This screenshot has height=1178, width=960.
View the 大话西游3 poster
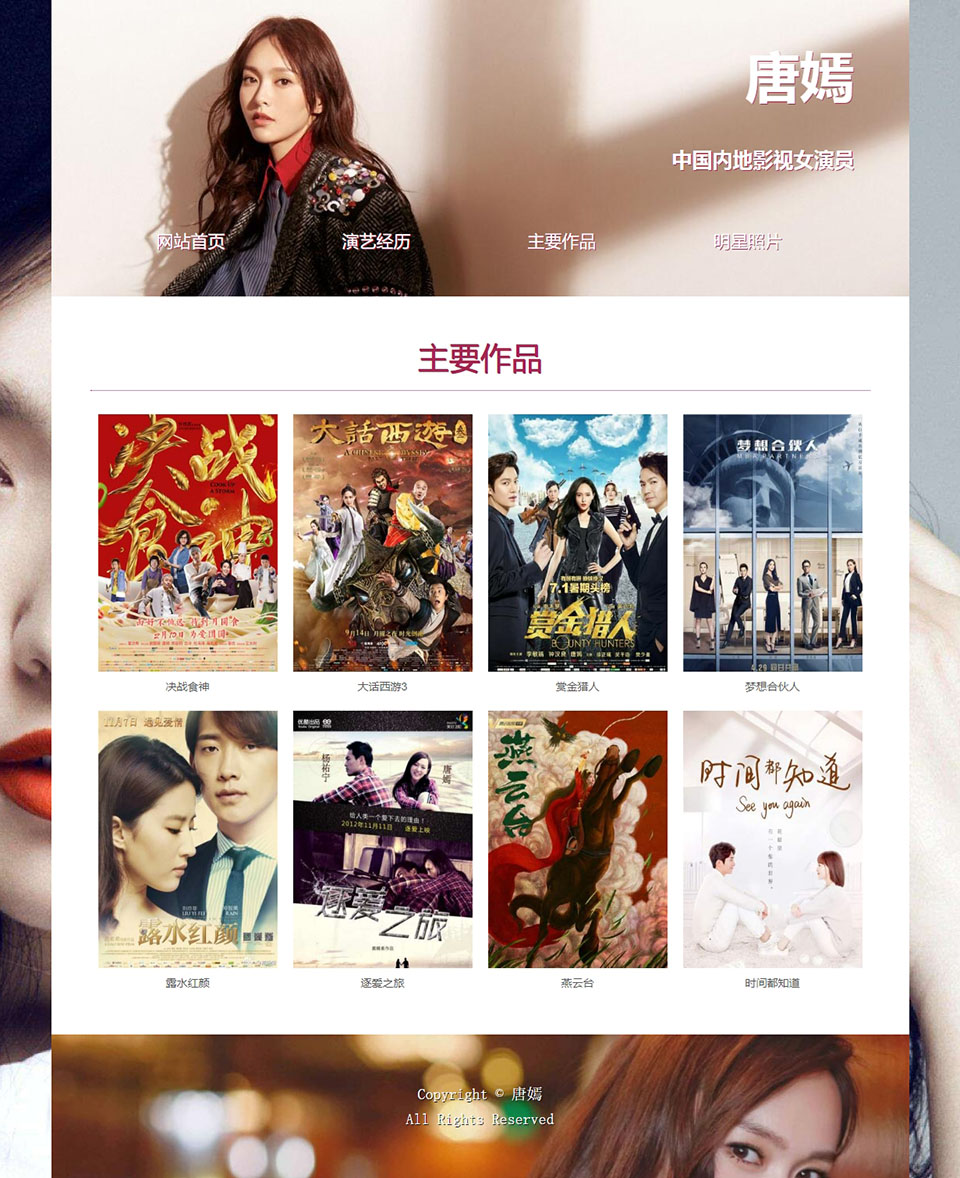click(383, 542)
